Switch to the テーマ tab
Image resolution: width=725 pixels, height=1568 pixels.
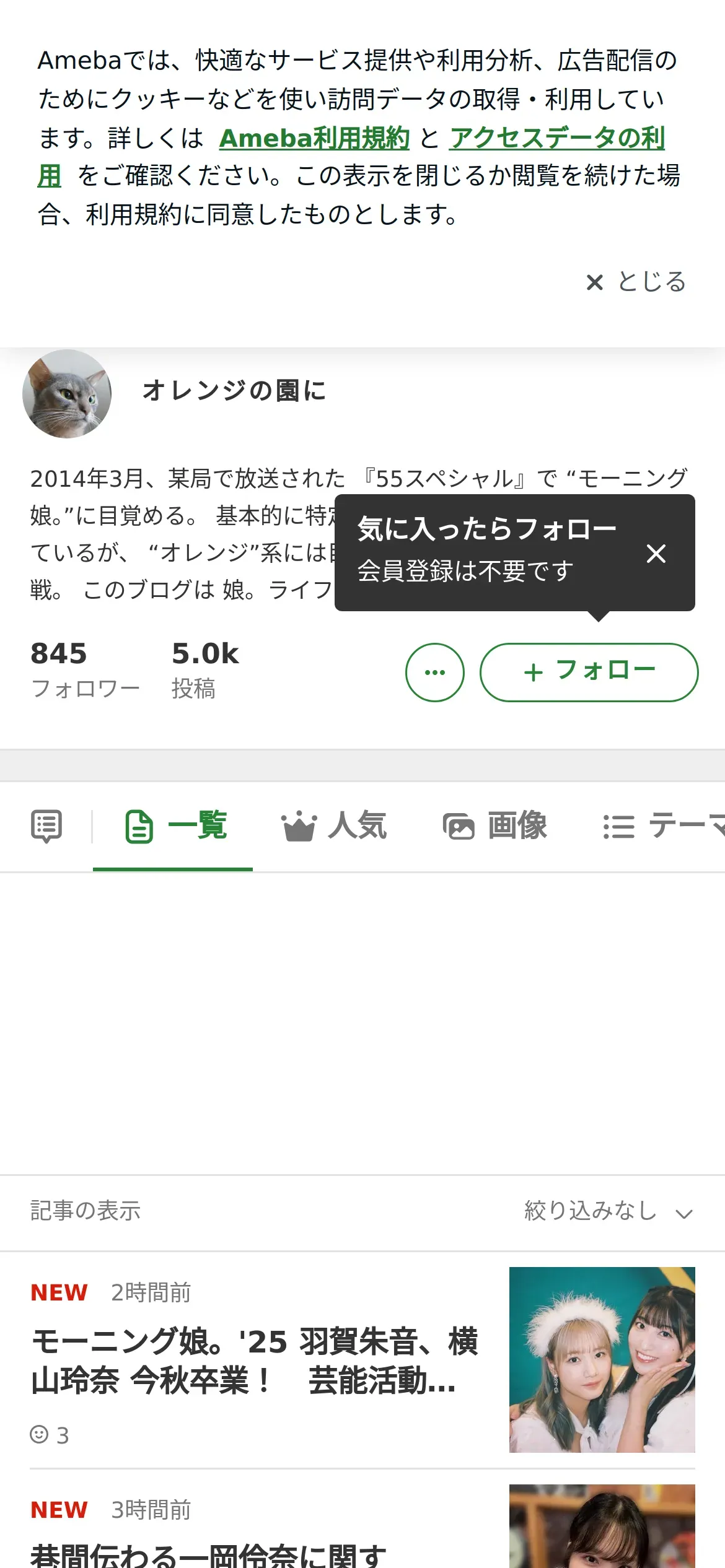coord(663,826)
